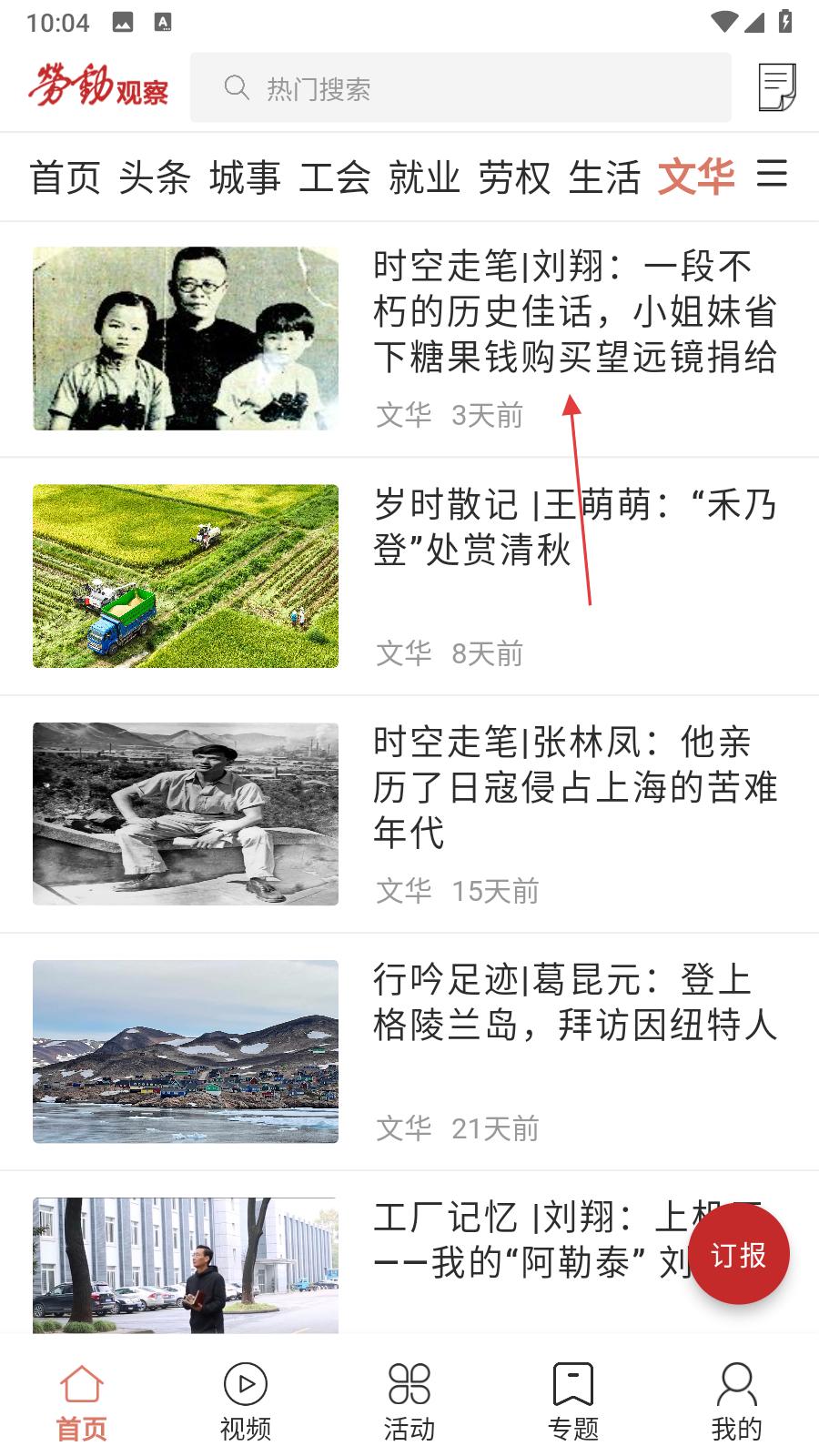Open the 岁时散记 王萌萌 article
This screenshot has height=1456, width=819.
(x=409, y=576)
